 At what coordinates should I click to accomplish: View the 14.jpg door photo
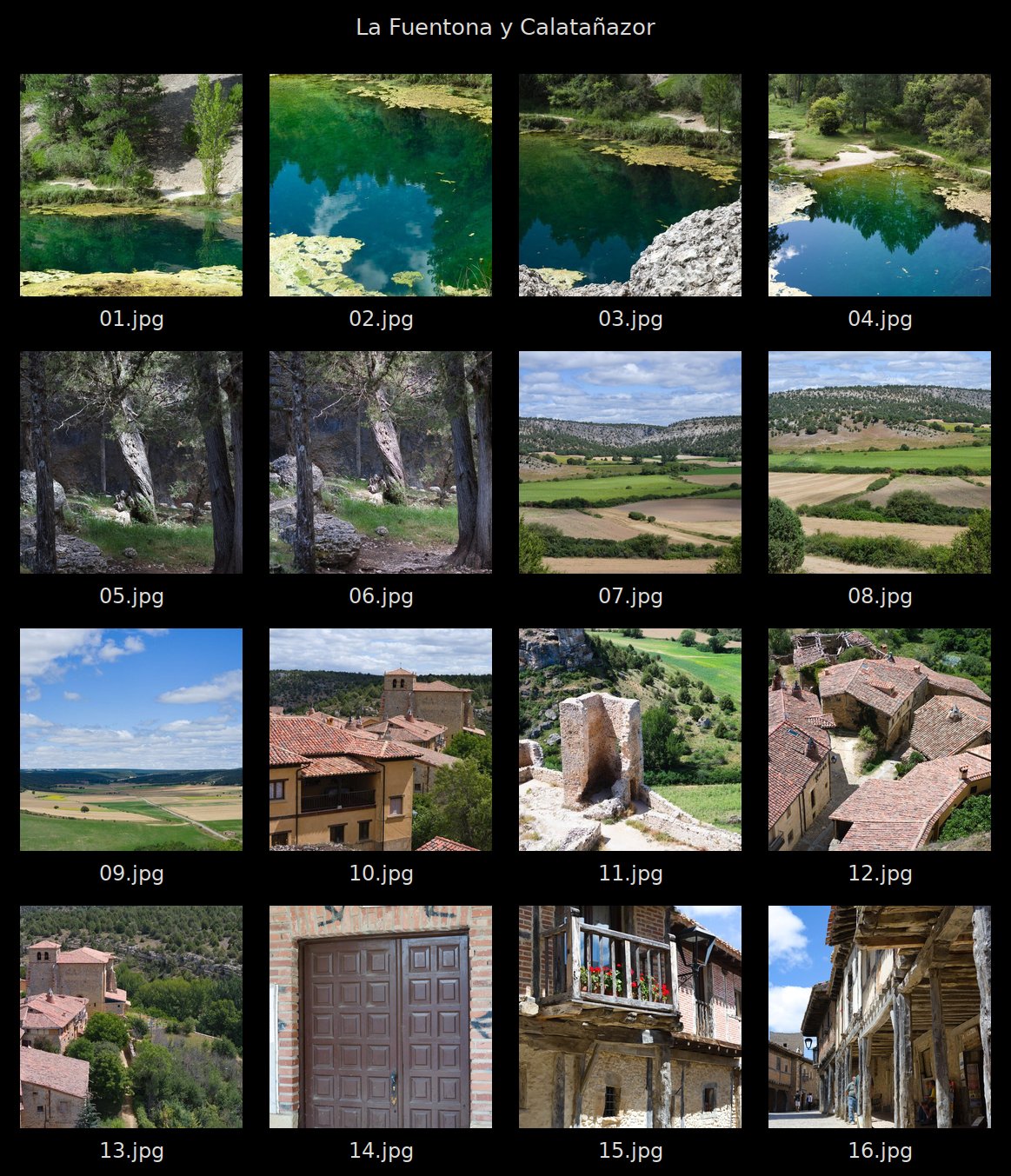coord(381,1017)
